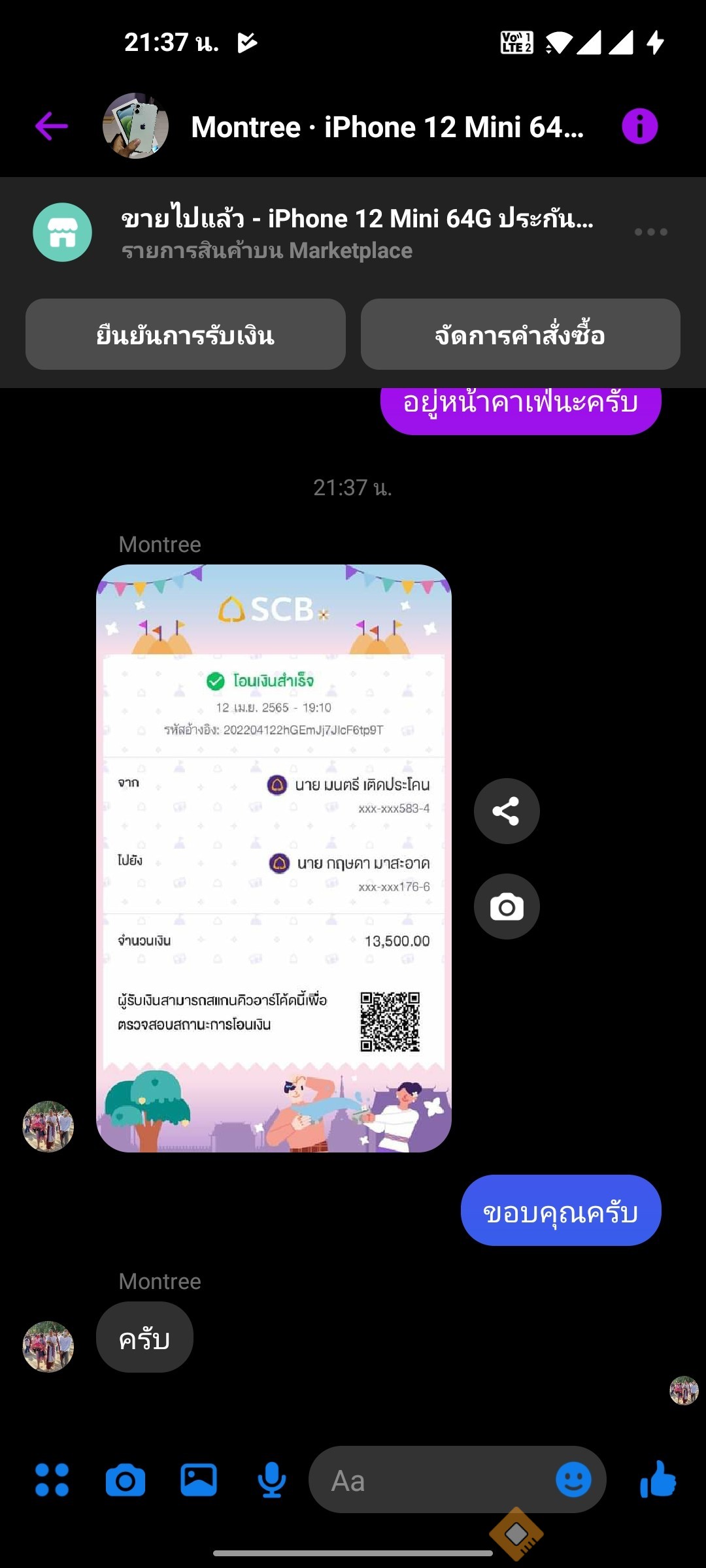The image size is (706, 1568).
Task: Open camera from the message bar
Action: tap(126, 1480)
